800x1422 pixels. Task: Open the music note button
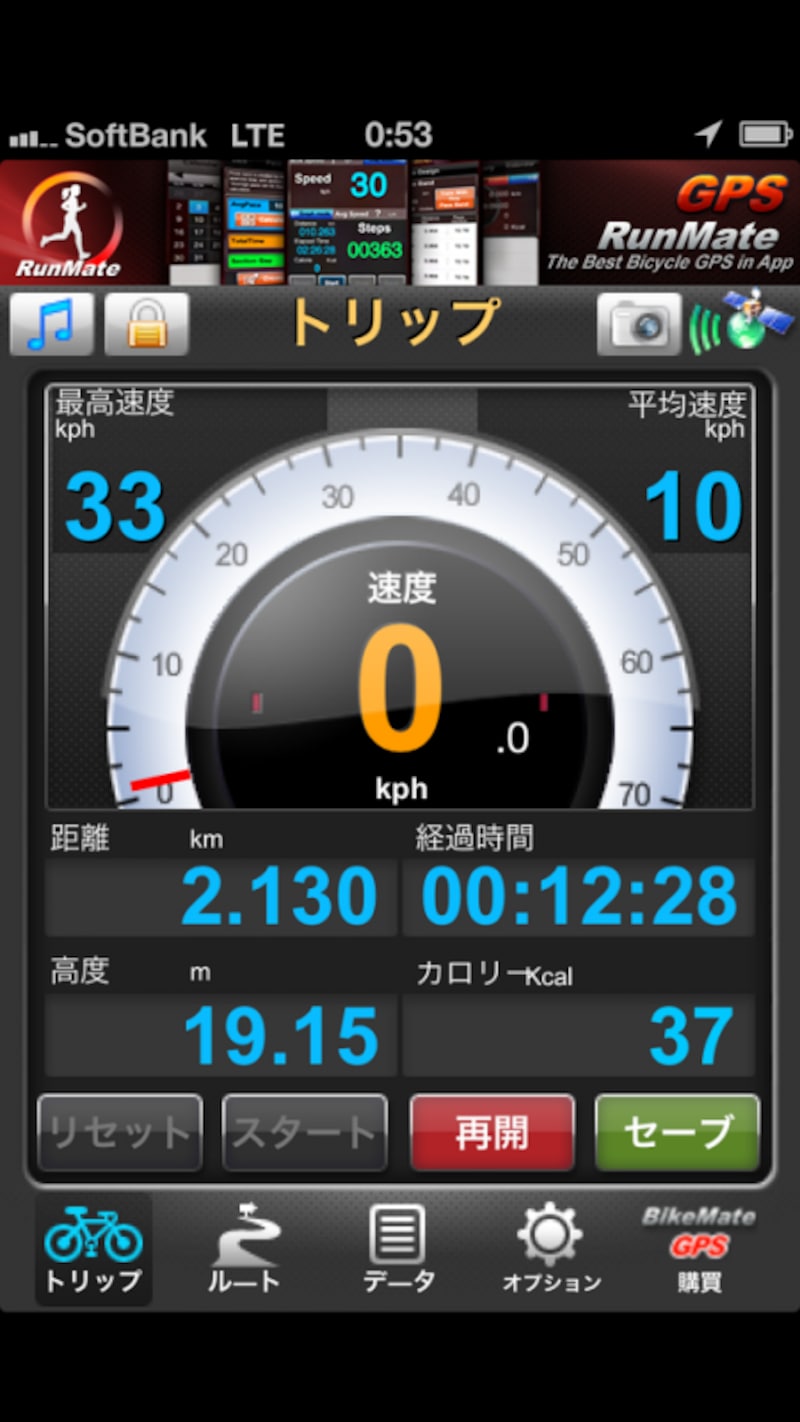coord(52,324)
